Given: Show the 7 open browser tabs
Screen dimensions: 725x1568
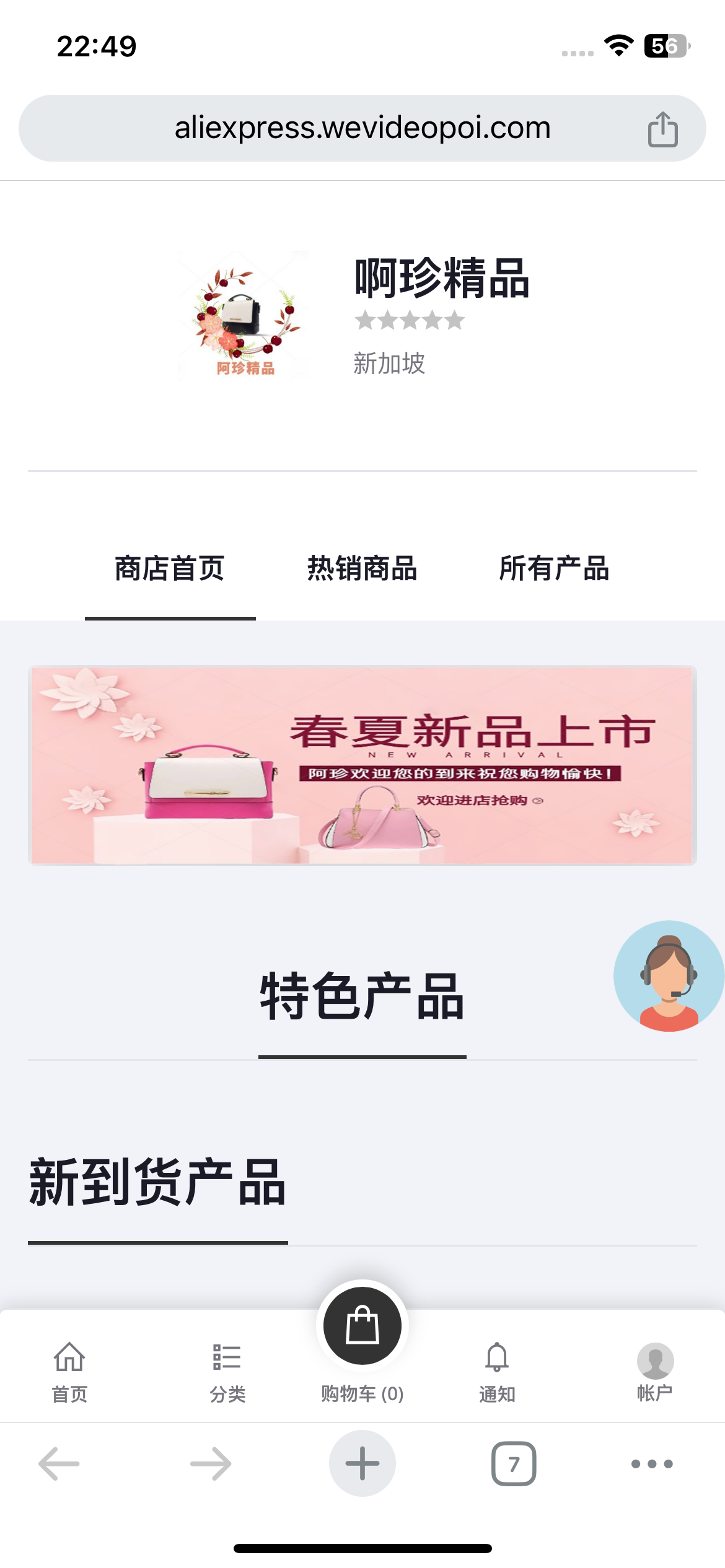Looking at the screenshot, I should pos(514,1464).
